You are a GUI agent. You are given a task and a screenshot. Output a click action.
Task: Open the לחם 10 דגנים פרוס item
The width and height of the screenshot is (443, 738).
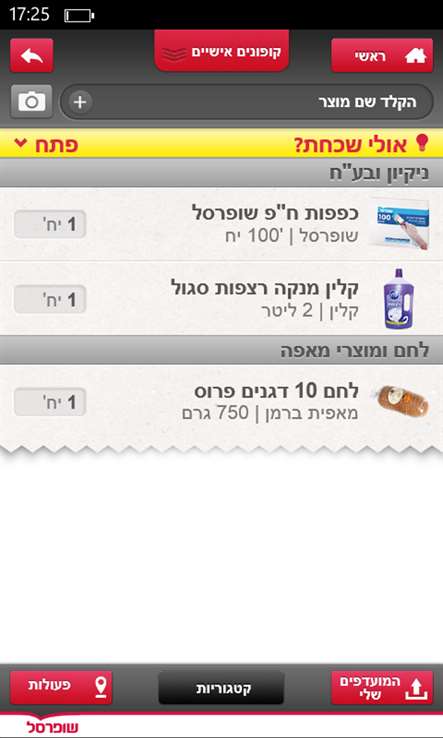click(221, 402)
